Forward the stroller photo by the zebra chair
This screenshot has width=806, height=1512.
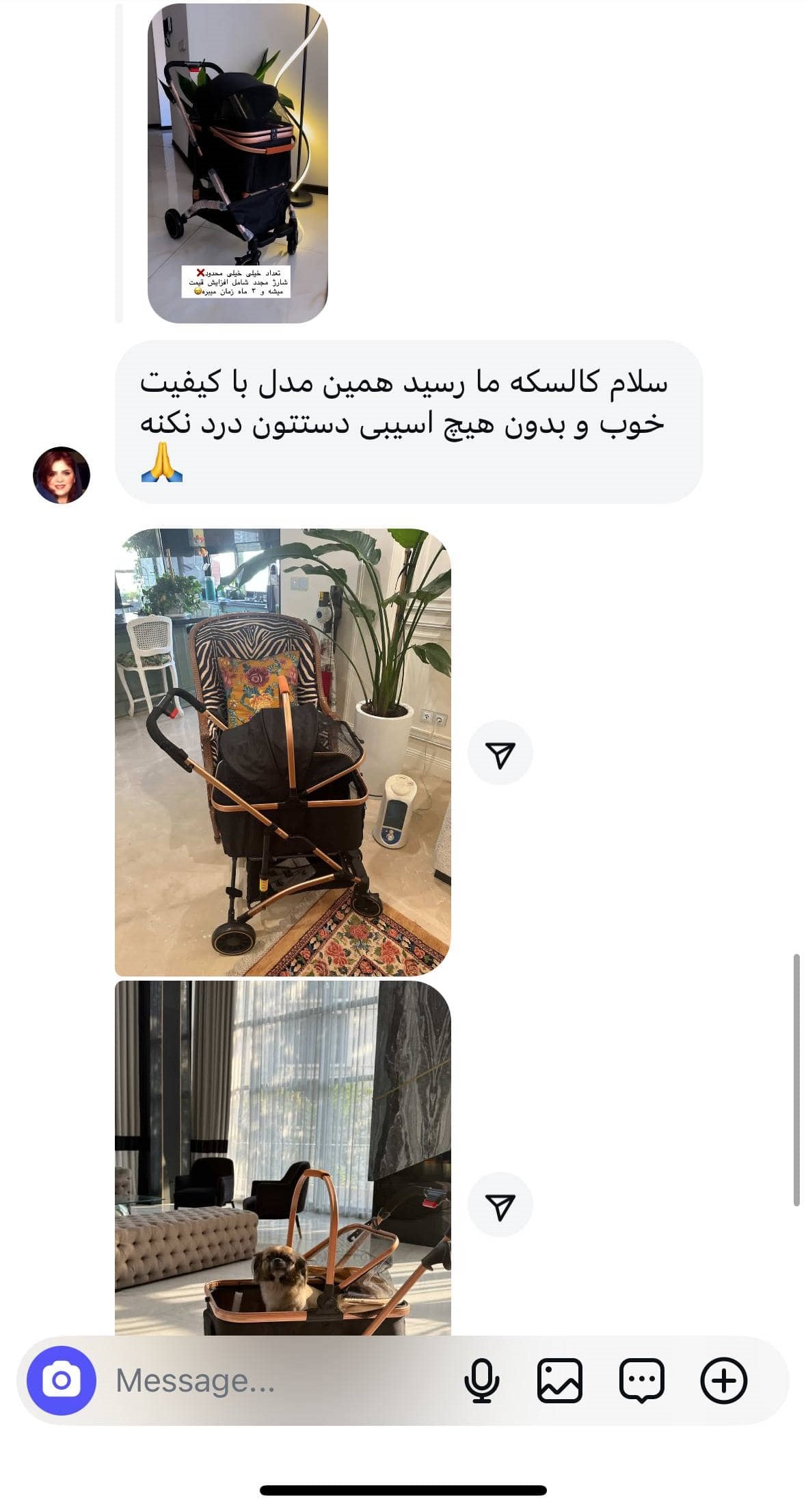[500, 753]
